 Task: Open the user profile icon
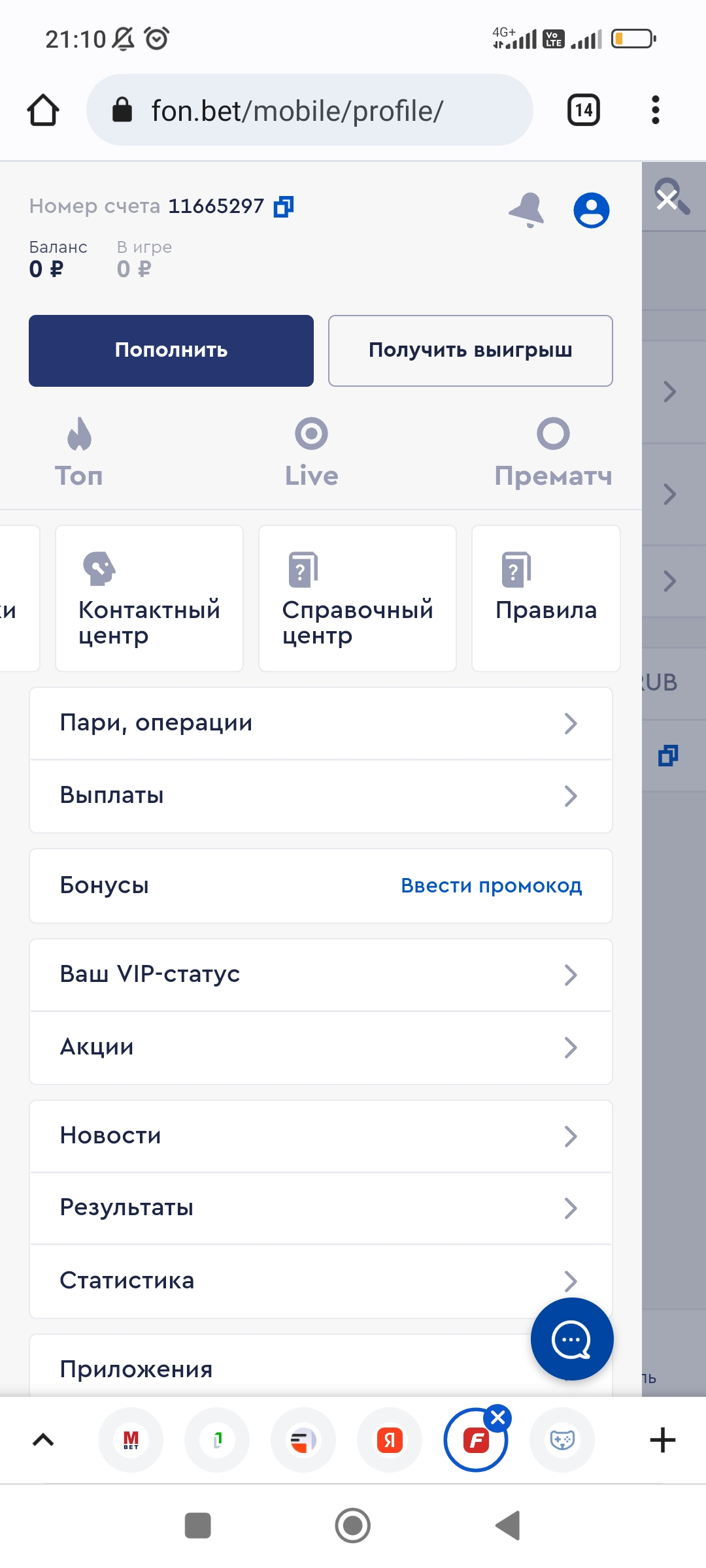click(x=592, y=210)
